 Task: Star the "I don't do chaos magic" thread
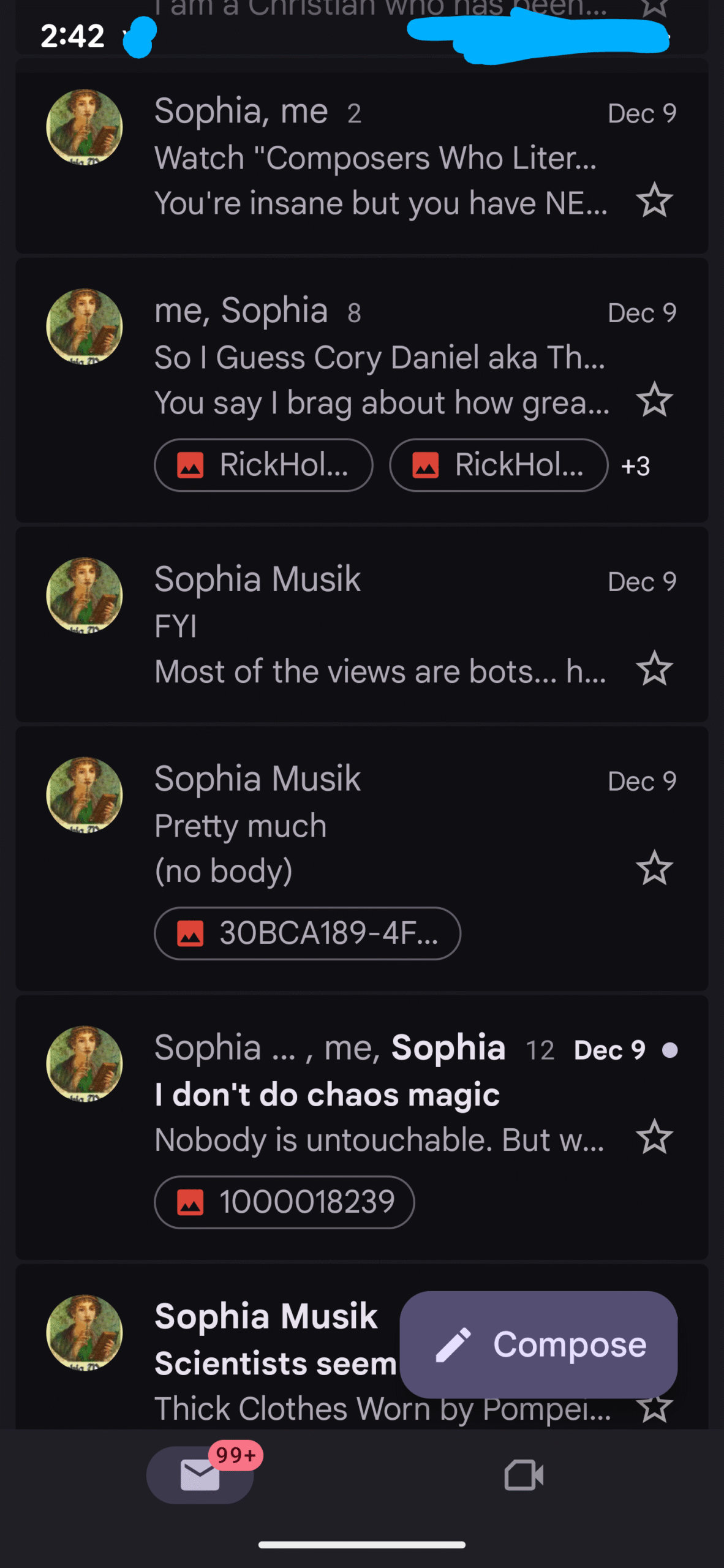click(x=654, y=1137)
